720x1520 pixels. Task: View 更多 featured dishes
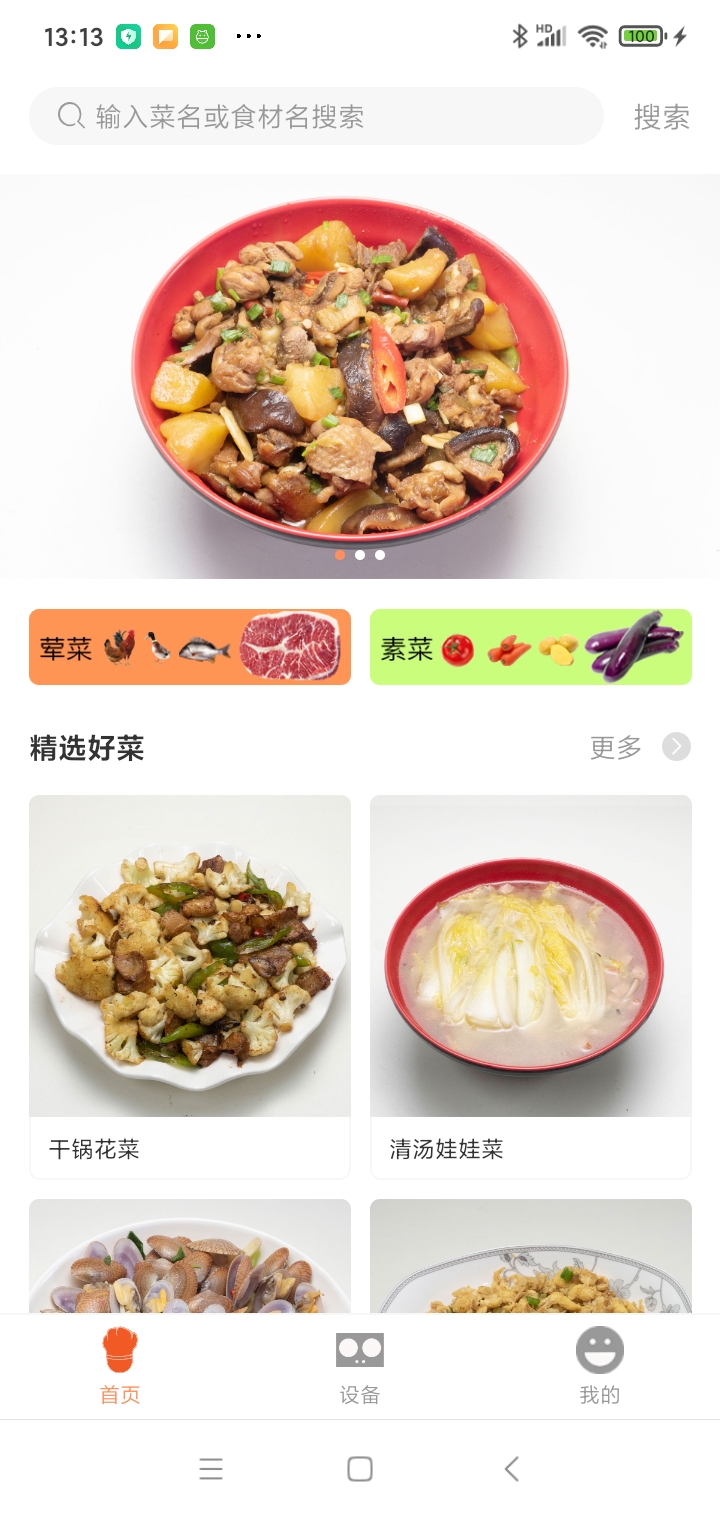point(640,747)
